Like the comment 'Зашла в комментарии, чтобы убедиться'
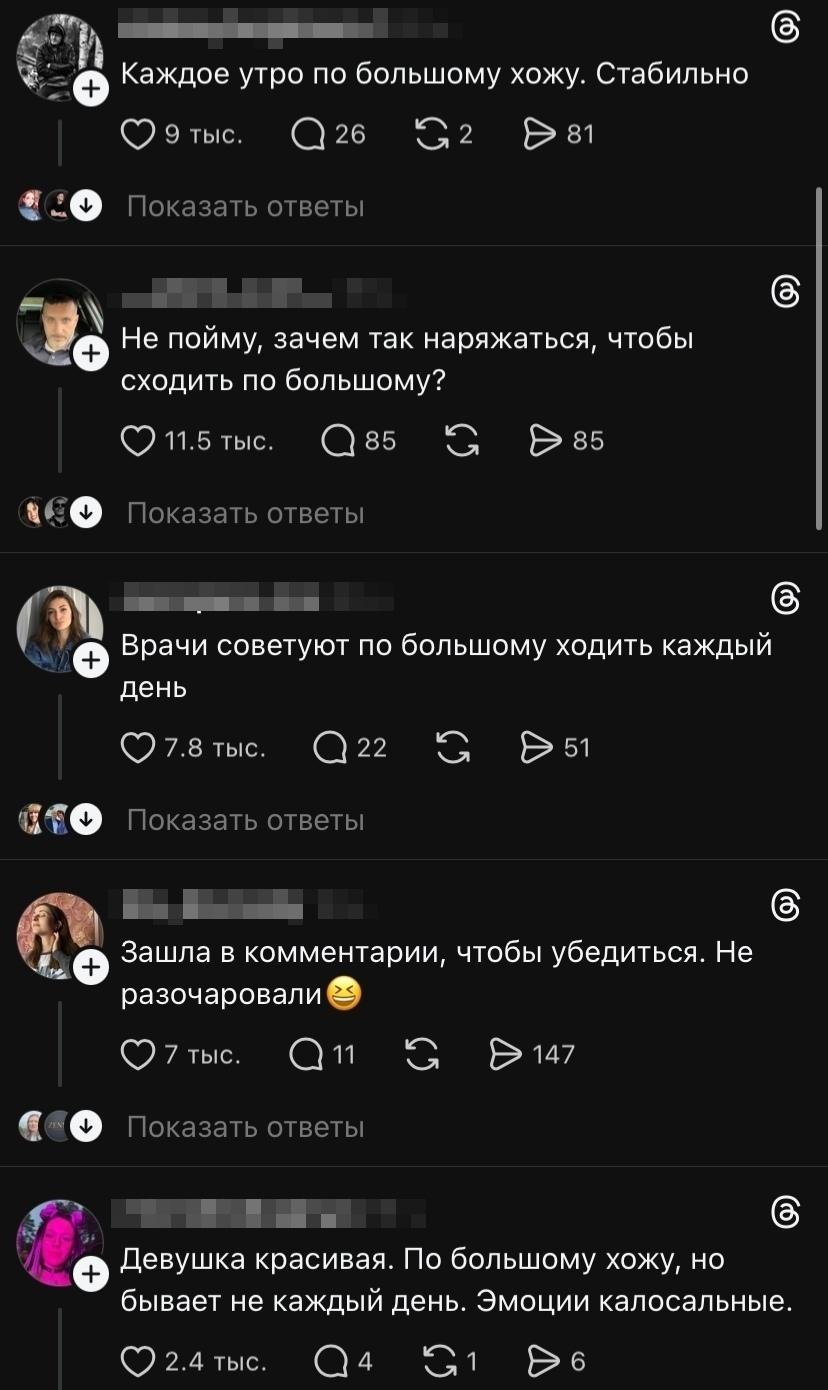This screenshot has height=1390, width=828. [137, 1055]
